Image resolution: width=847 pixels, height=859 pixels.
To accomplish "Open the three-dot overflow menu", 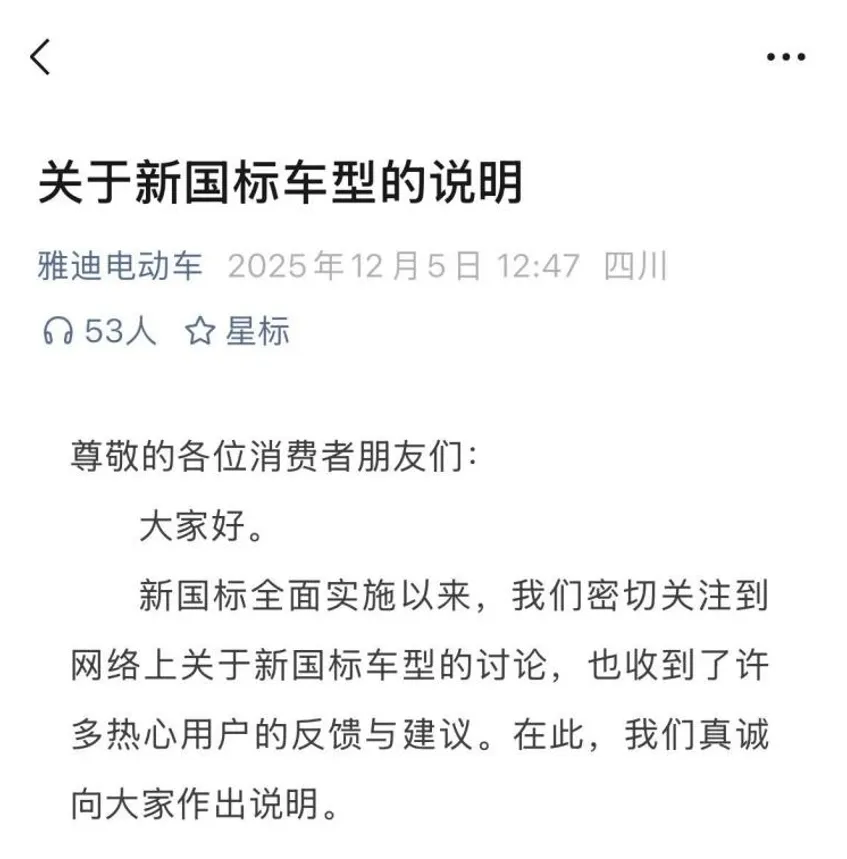I will 786,57.
